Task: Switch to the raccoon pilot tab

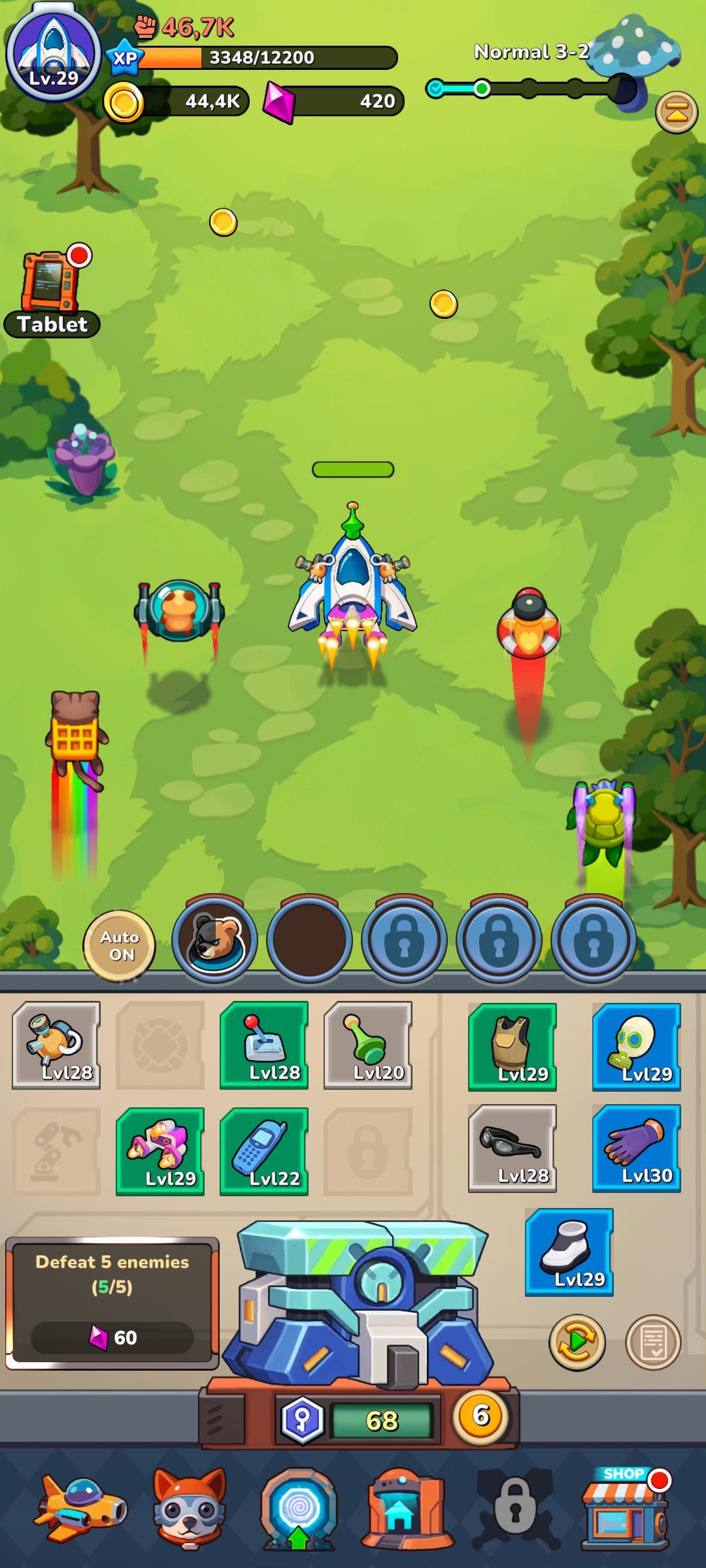Action: coord(190,1509)
